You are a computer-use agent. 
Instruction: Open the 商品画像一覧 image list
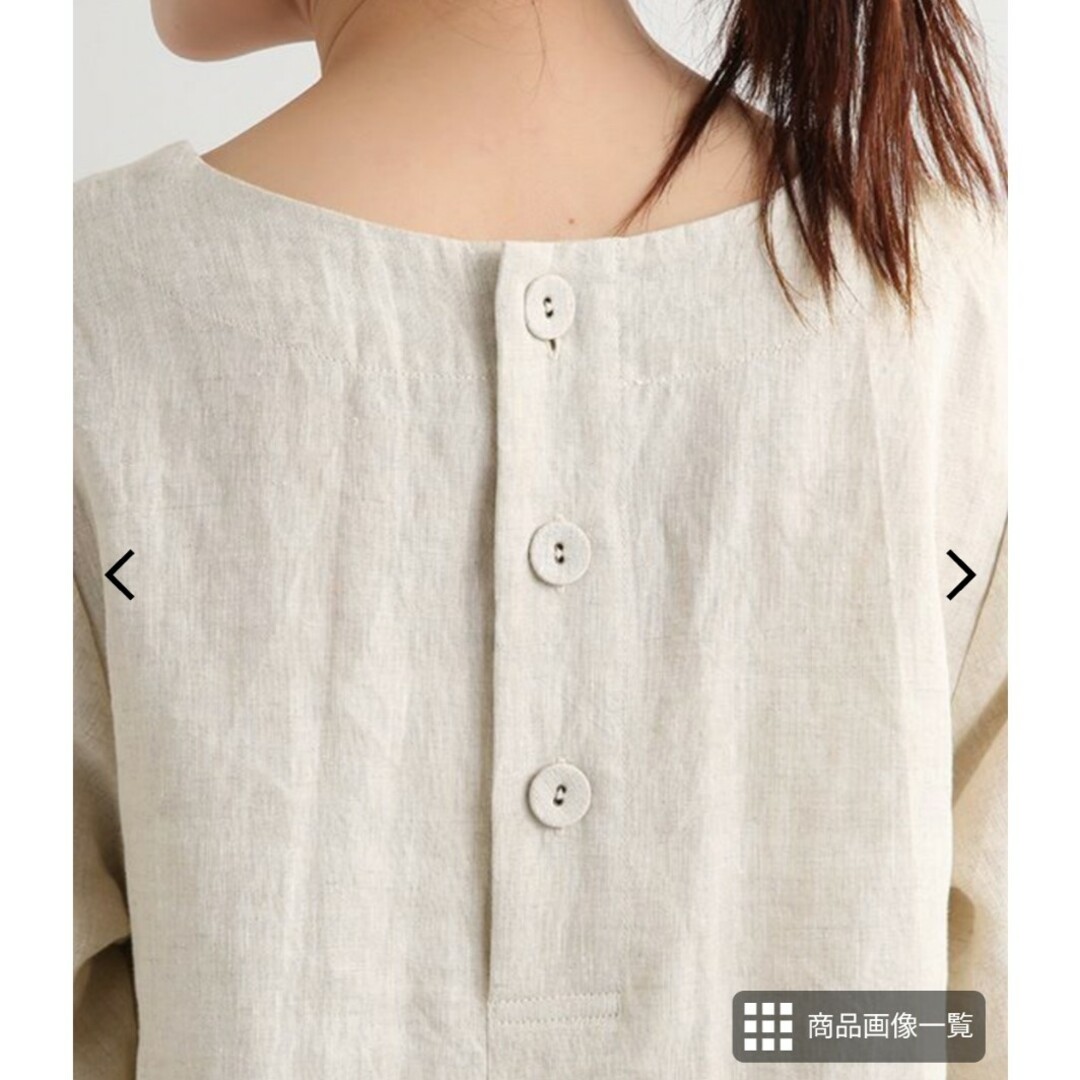pos(858,1026)
